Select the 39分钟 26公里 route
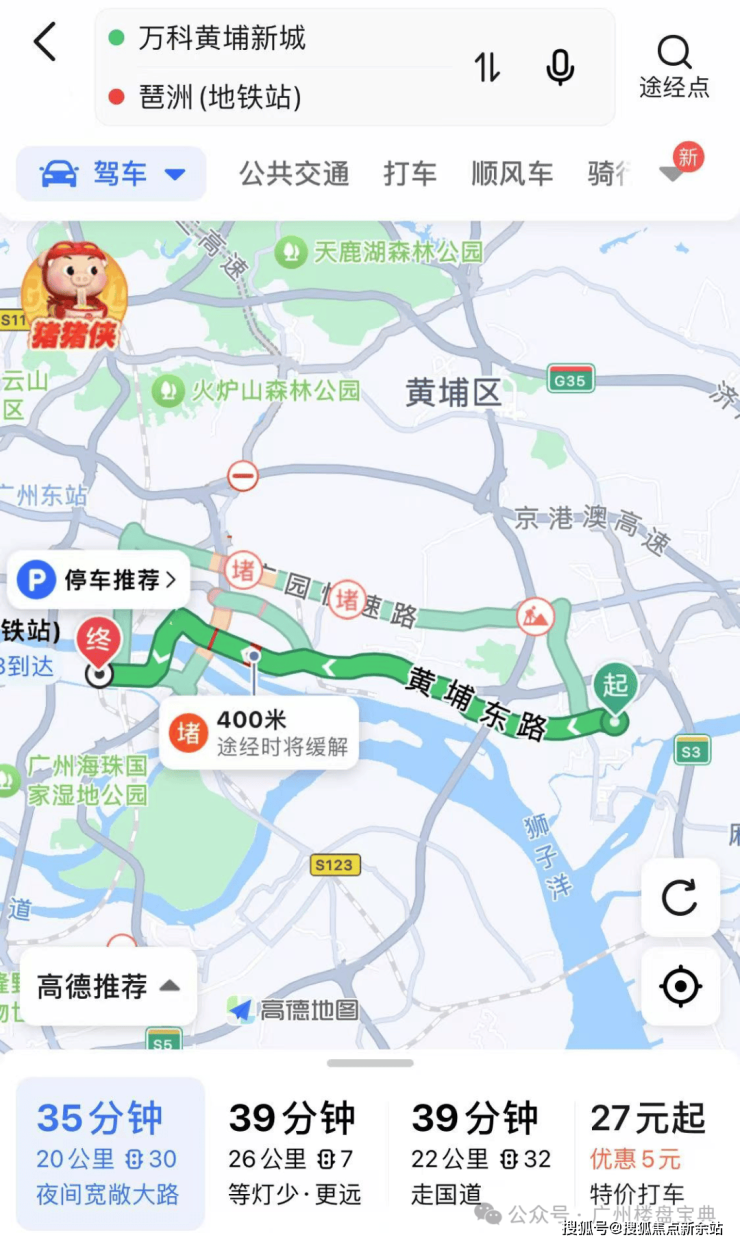 292,1153
